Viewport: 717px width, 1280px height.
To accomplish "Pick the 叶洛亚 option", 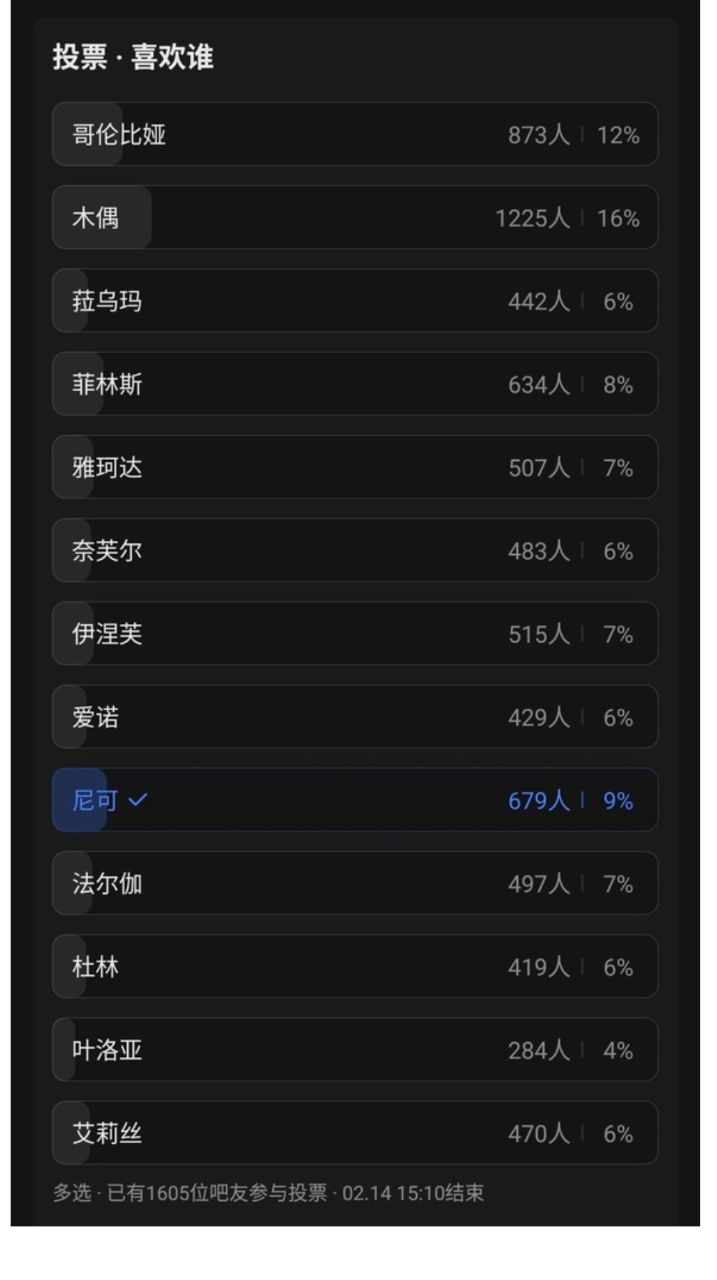I will click(354, 1050).
